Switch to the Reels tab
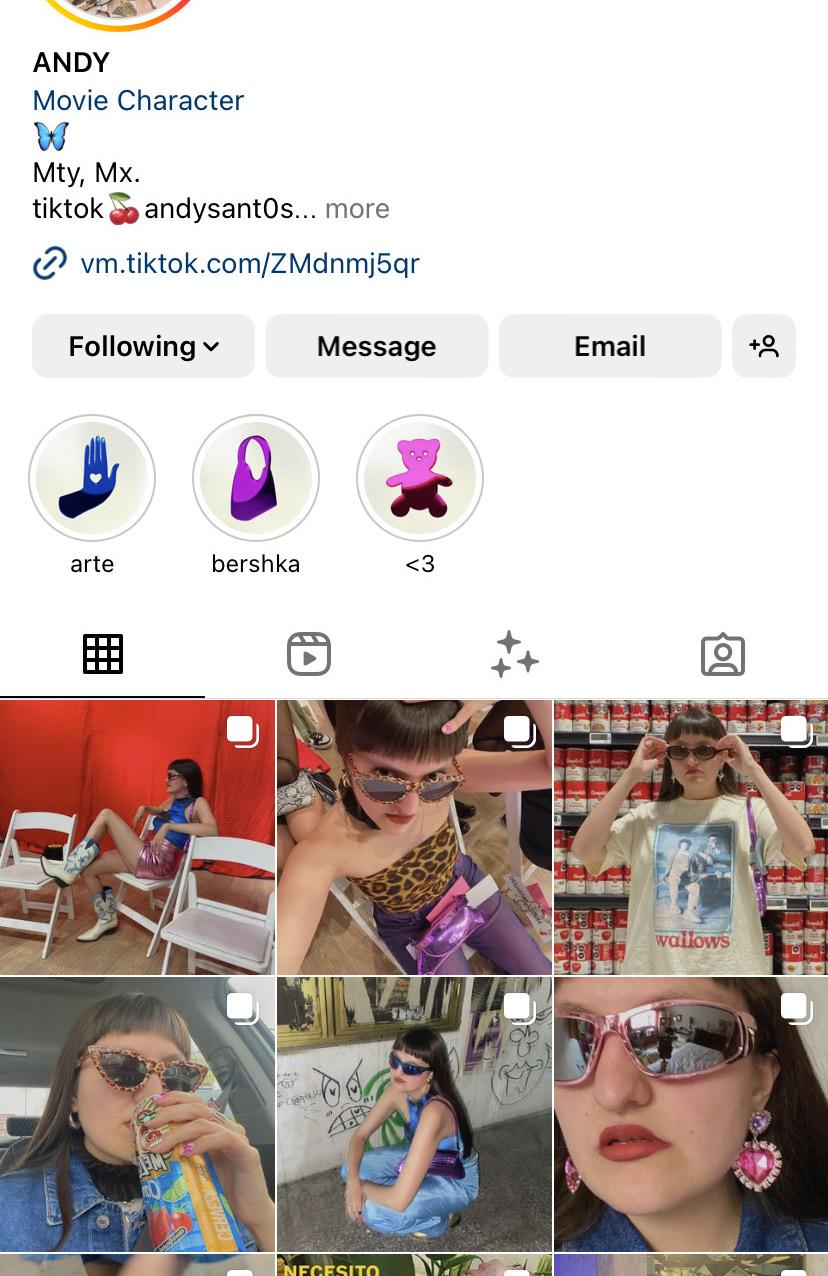This screenshot has height=1276, width=828. pos(309,654)
